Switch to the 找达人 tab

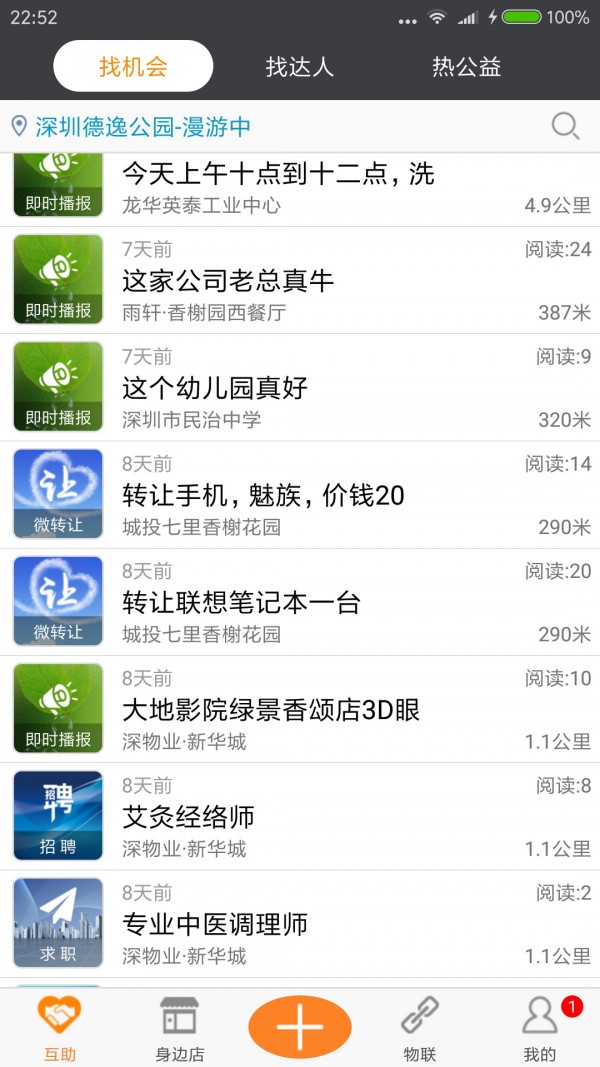(x=299, y=67)
